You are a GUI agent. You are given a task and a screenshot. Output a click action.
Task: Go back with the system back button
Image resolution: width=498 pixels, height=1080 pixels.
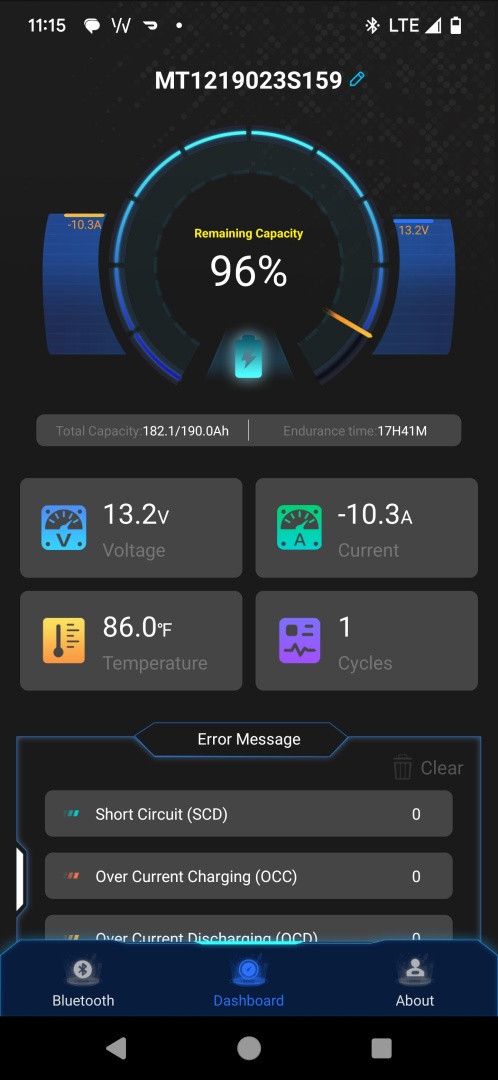[116, 1048]
